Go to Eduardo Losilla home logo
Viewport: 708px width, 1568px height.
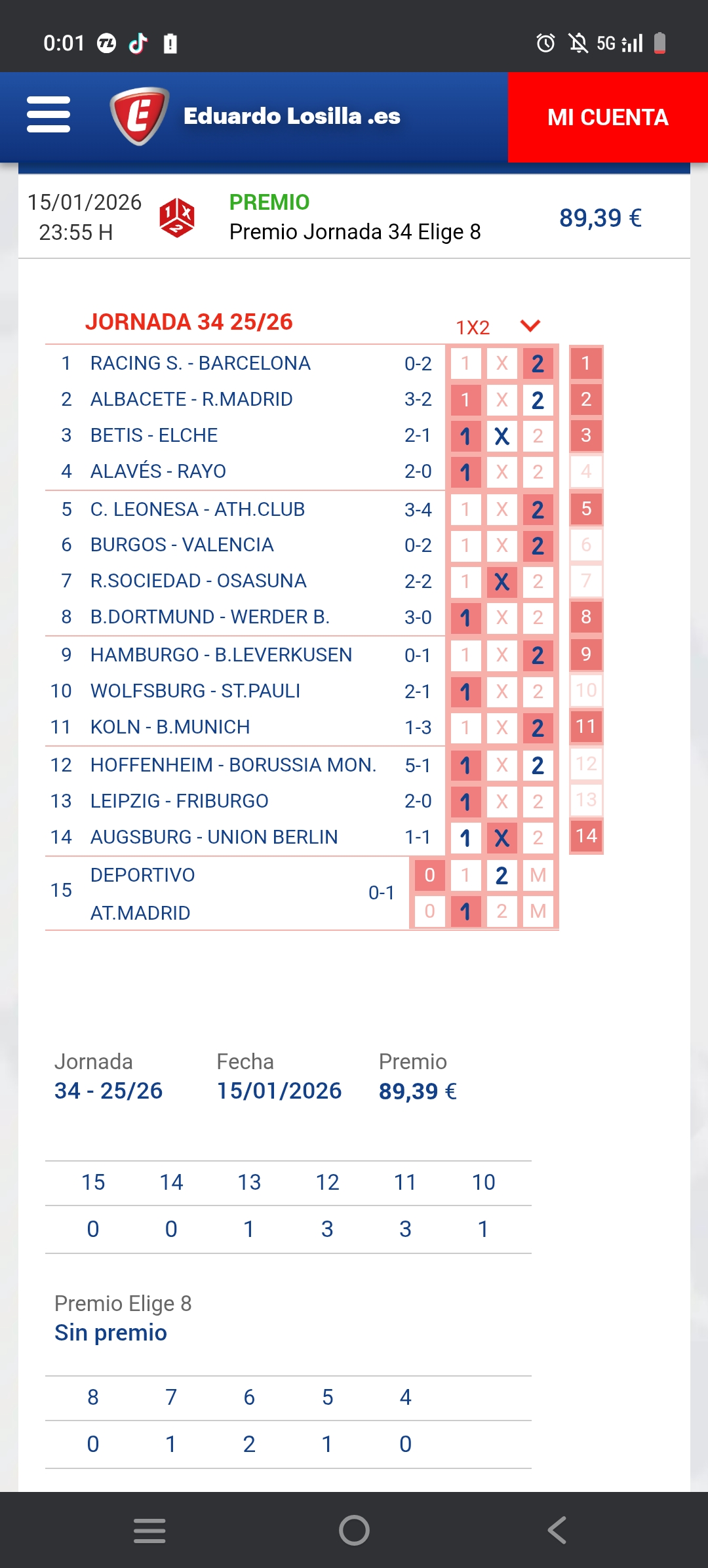(x=256, y=116)
